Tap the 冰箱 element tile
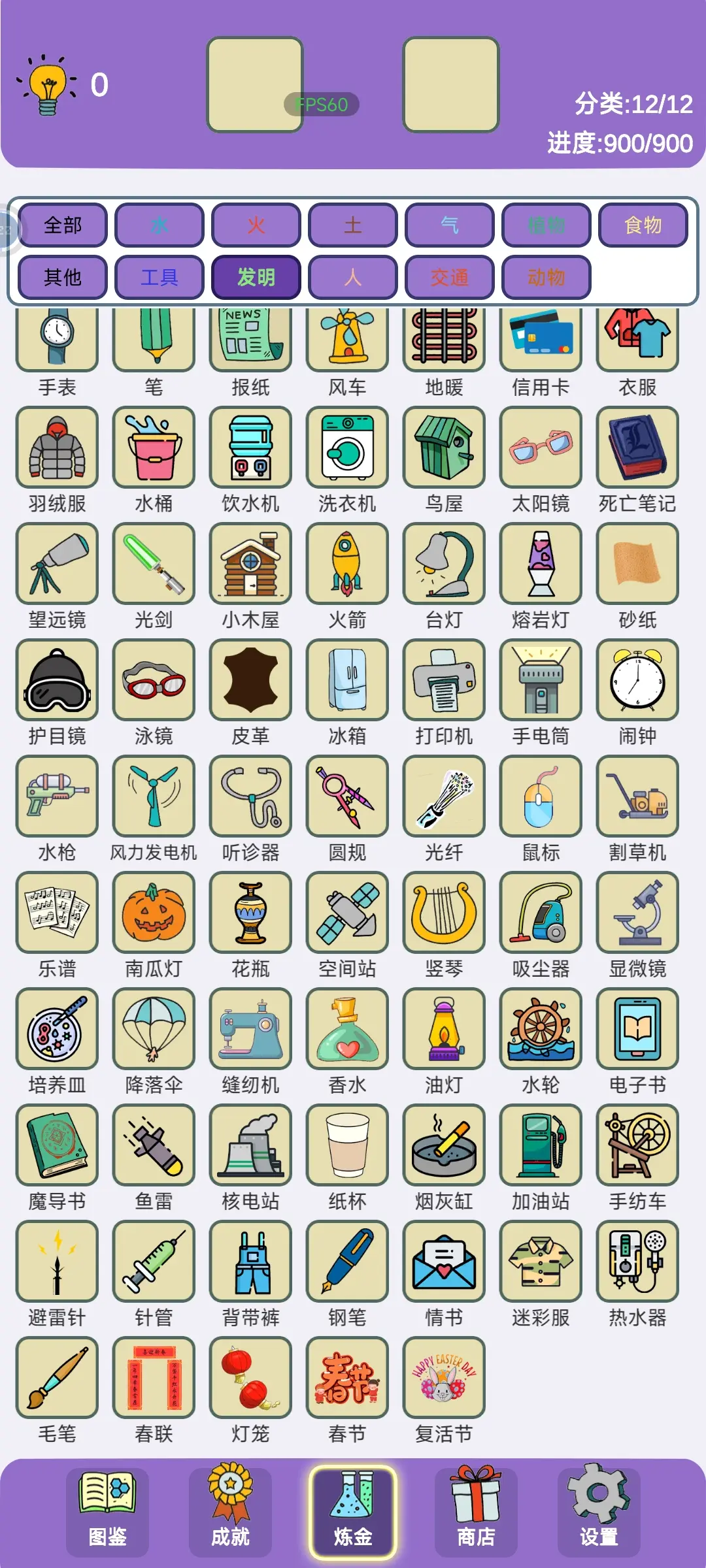 tap(347, 679)
